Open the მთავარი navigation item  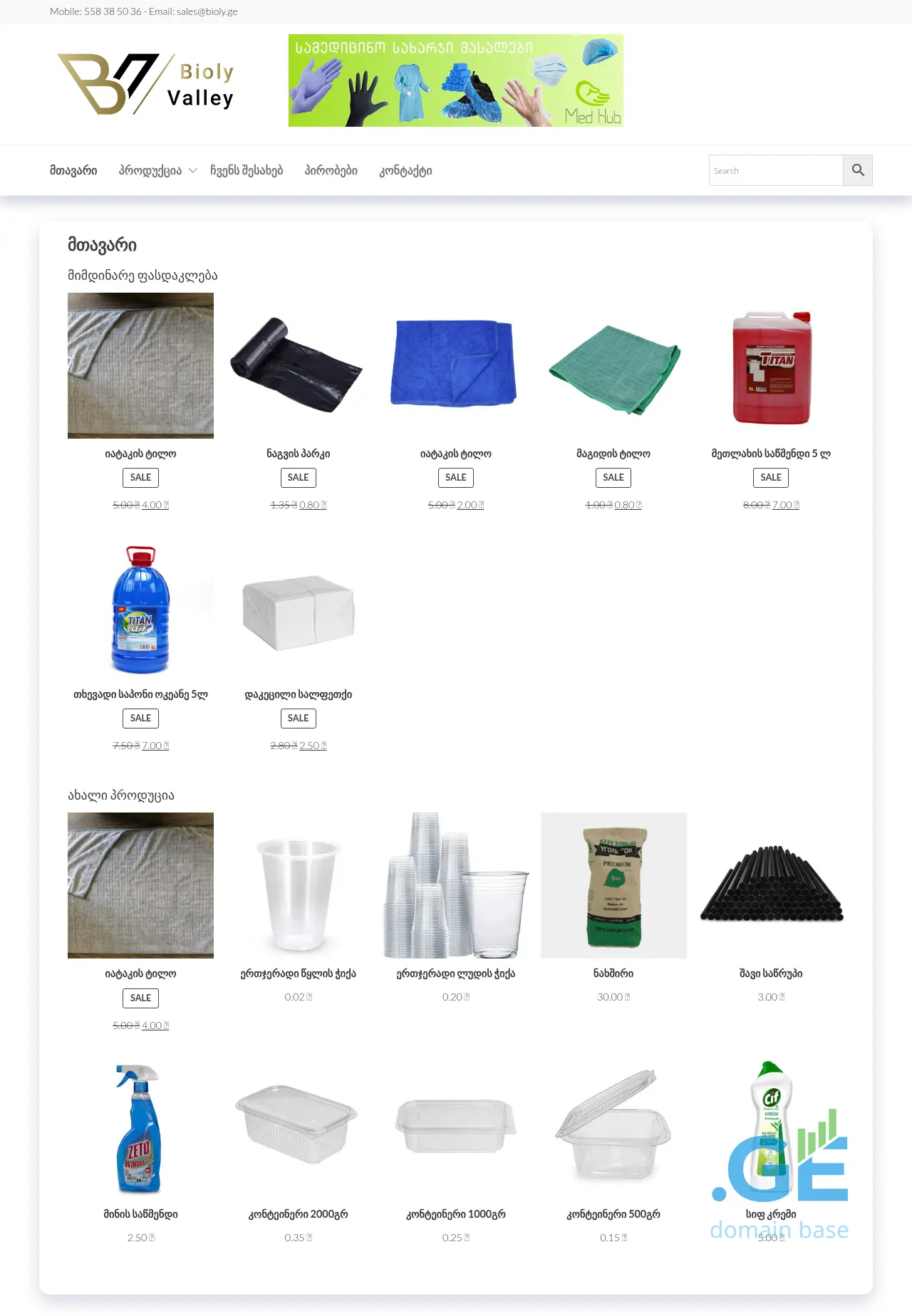tap(73, 170)
